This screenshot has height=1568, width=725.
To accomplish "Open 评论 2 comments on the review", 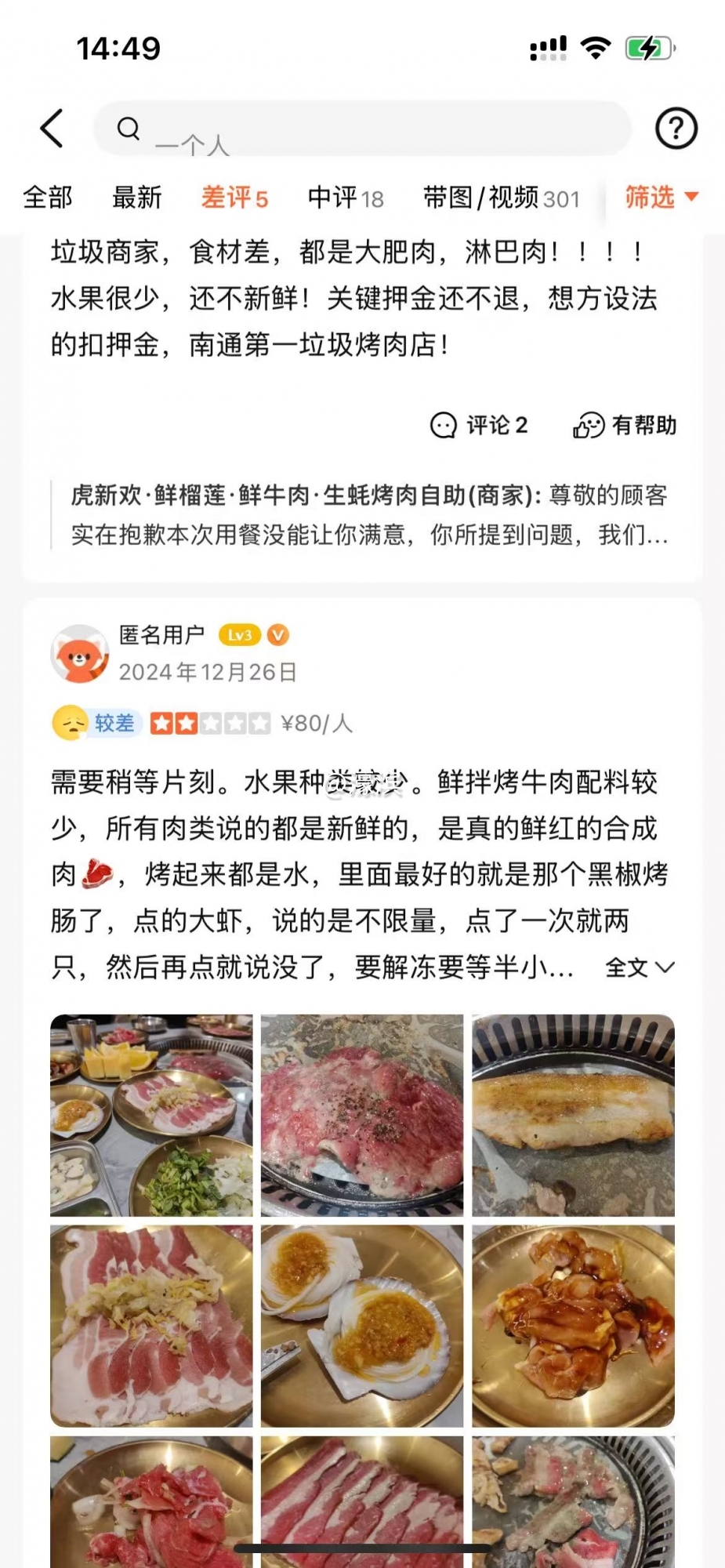I will pyautogui.click(x=479, y=425).
